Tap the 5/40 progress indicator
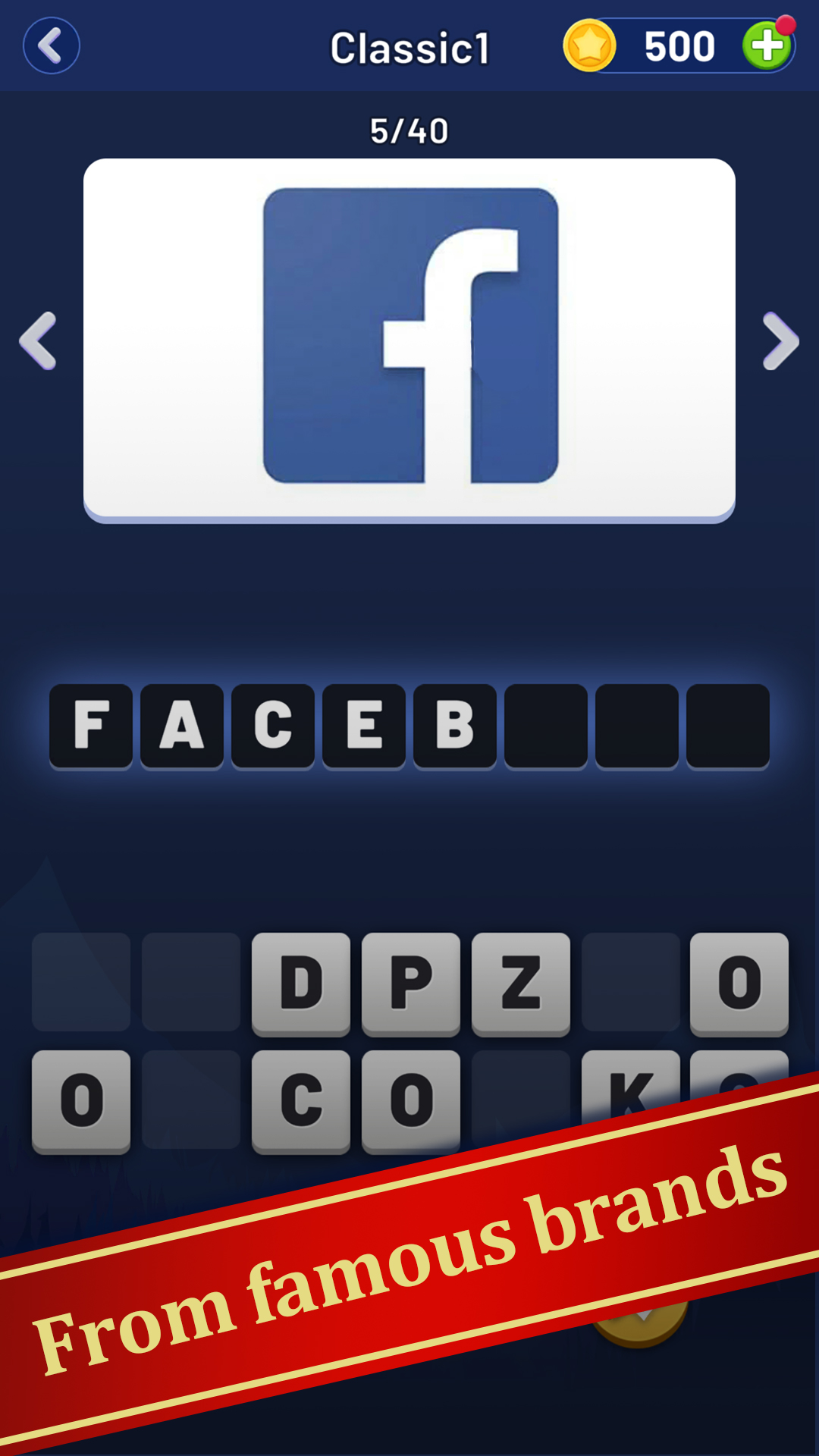819x1456 pixels. [409, 129]
